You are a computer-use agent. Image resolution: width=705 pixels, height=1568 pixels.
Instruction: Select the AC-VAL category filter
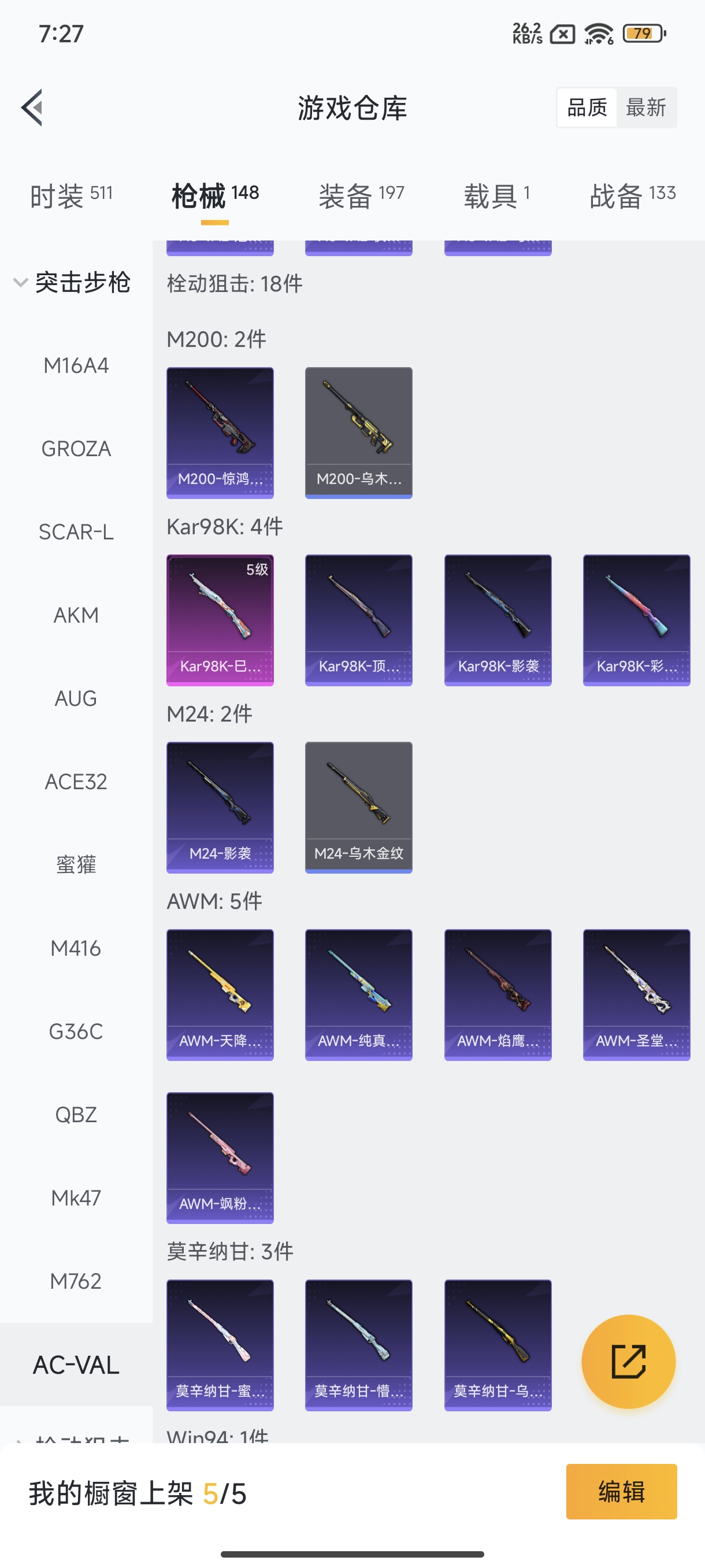pyautogui.click(x=76, y=1365)
